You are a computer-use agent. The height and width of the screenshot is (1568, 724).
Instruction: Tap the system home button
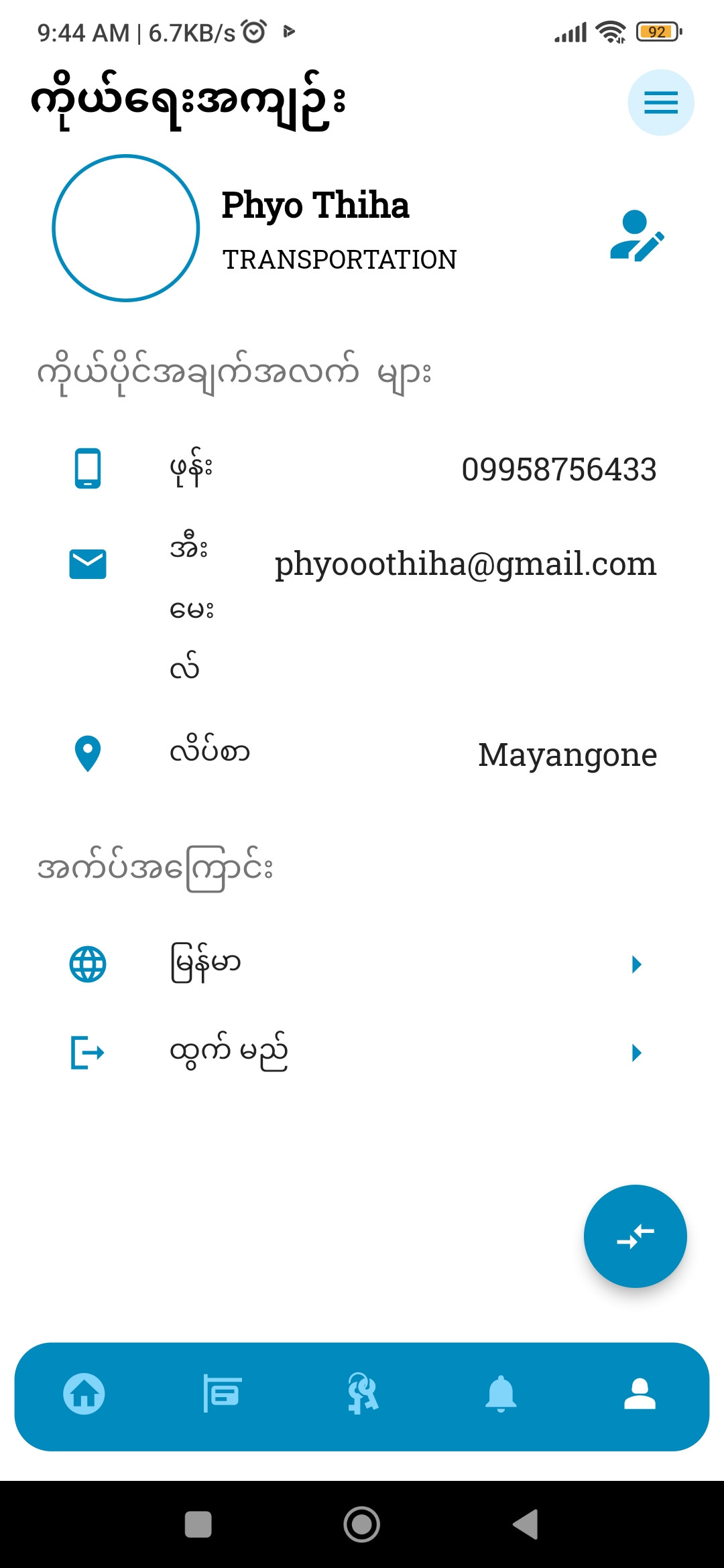362,1524
